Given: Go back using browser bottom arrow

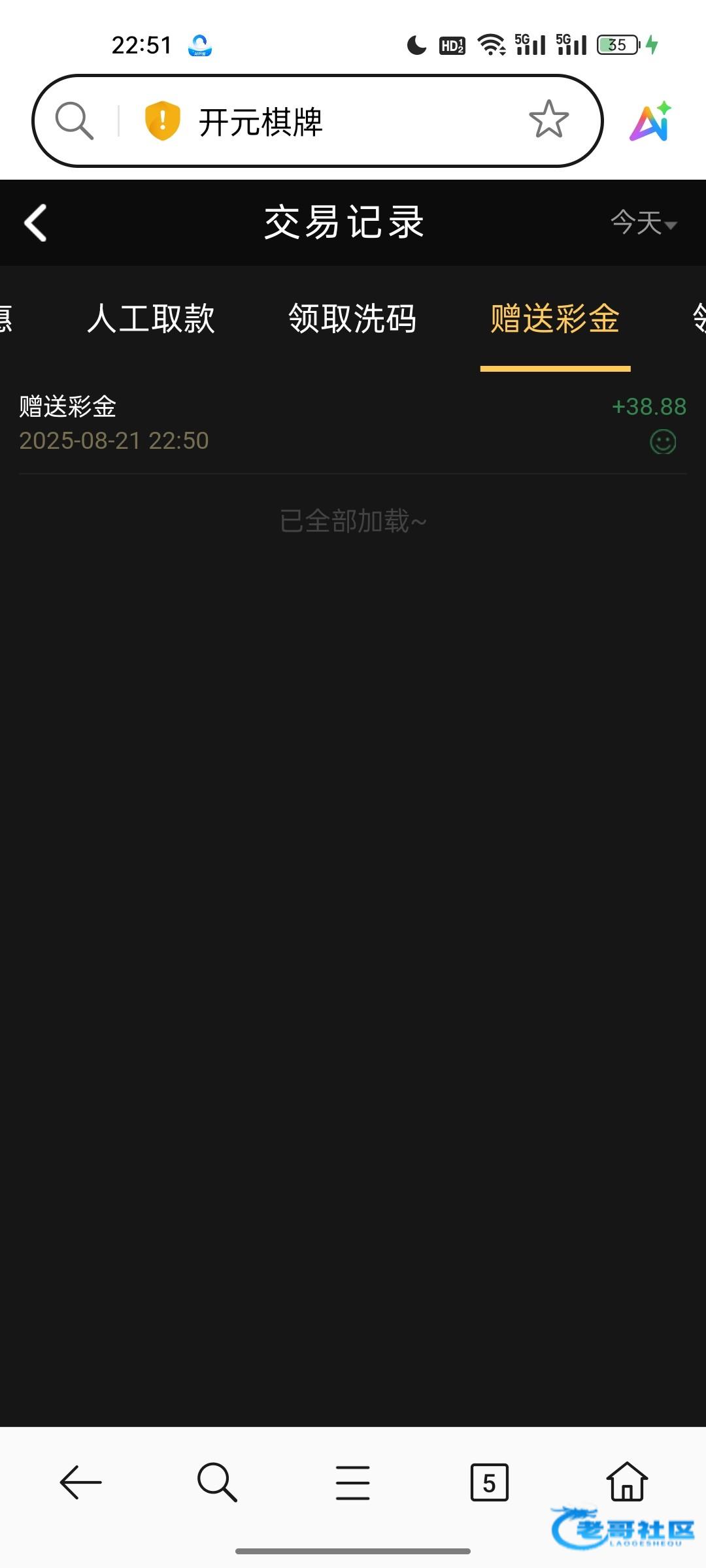Looking at the screenshot, I should pyautogui.click(x=81, y=1482).
